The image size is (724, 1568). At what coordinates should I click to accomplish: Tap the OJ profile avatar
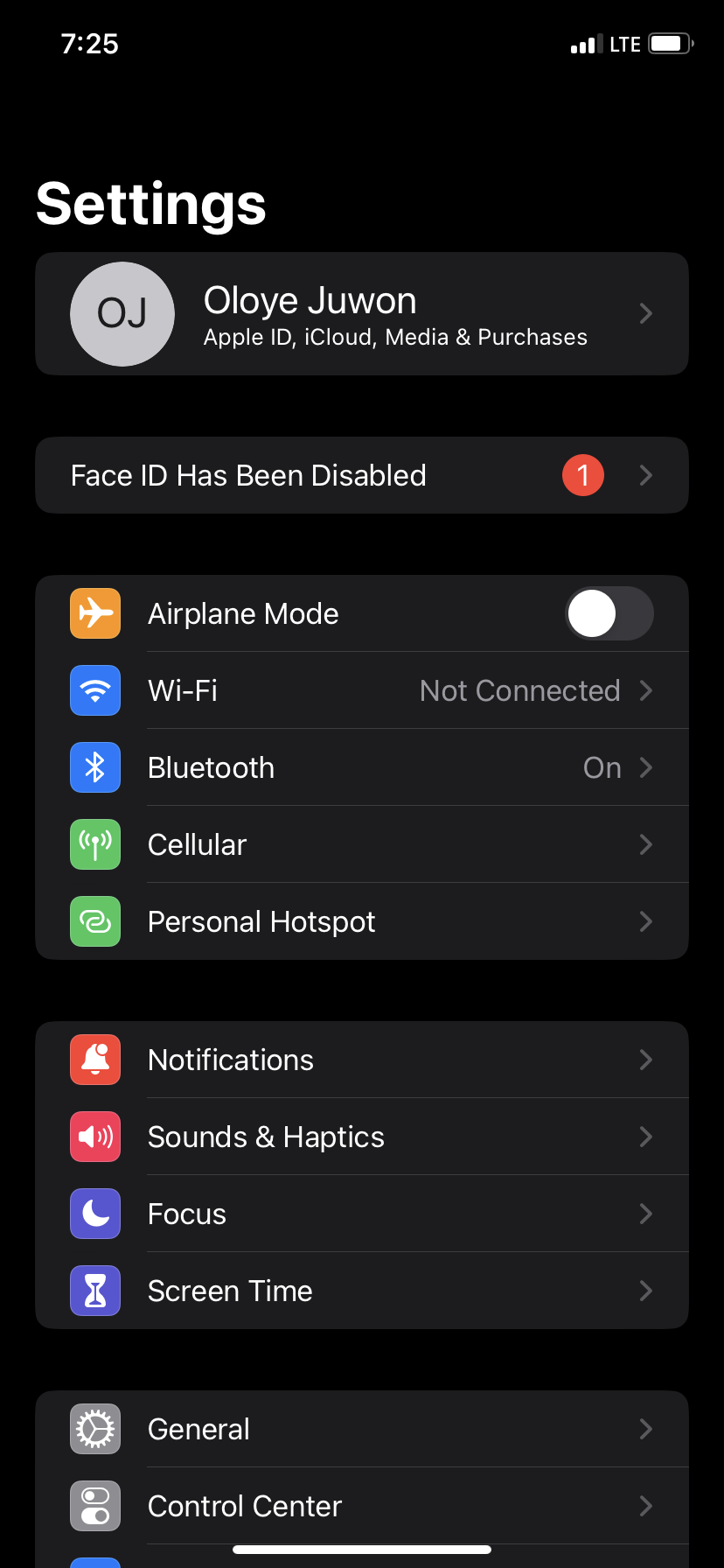coord(122,313)
